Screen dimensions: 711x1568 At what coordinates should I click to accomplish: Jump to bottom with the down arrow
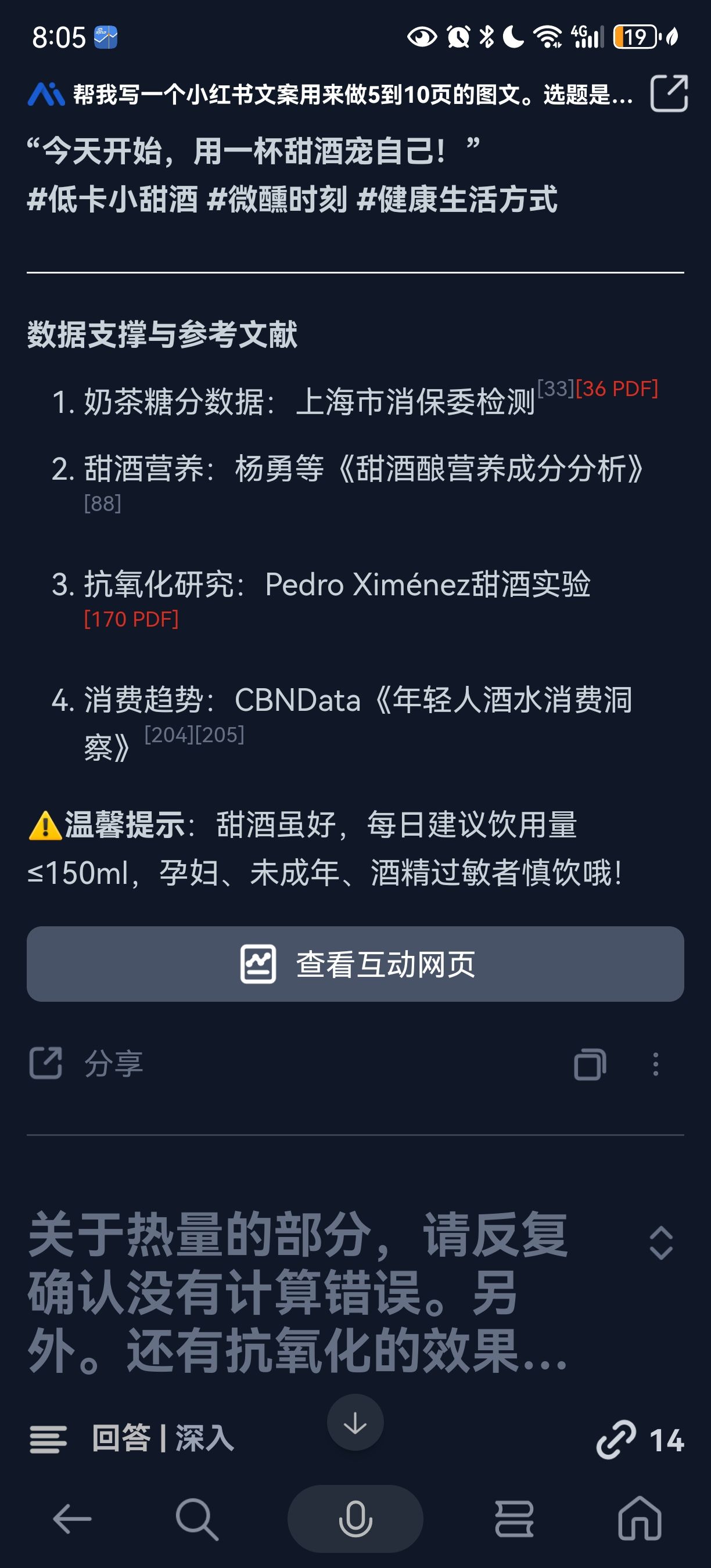pos(355,1422)
